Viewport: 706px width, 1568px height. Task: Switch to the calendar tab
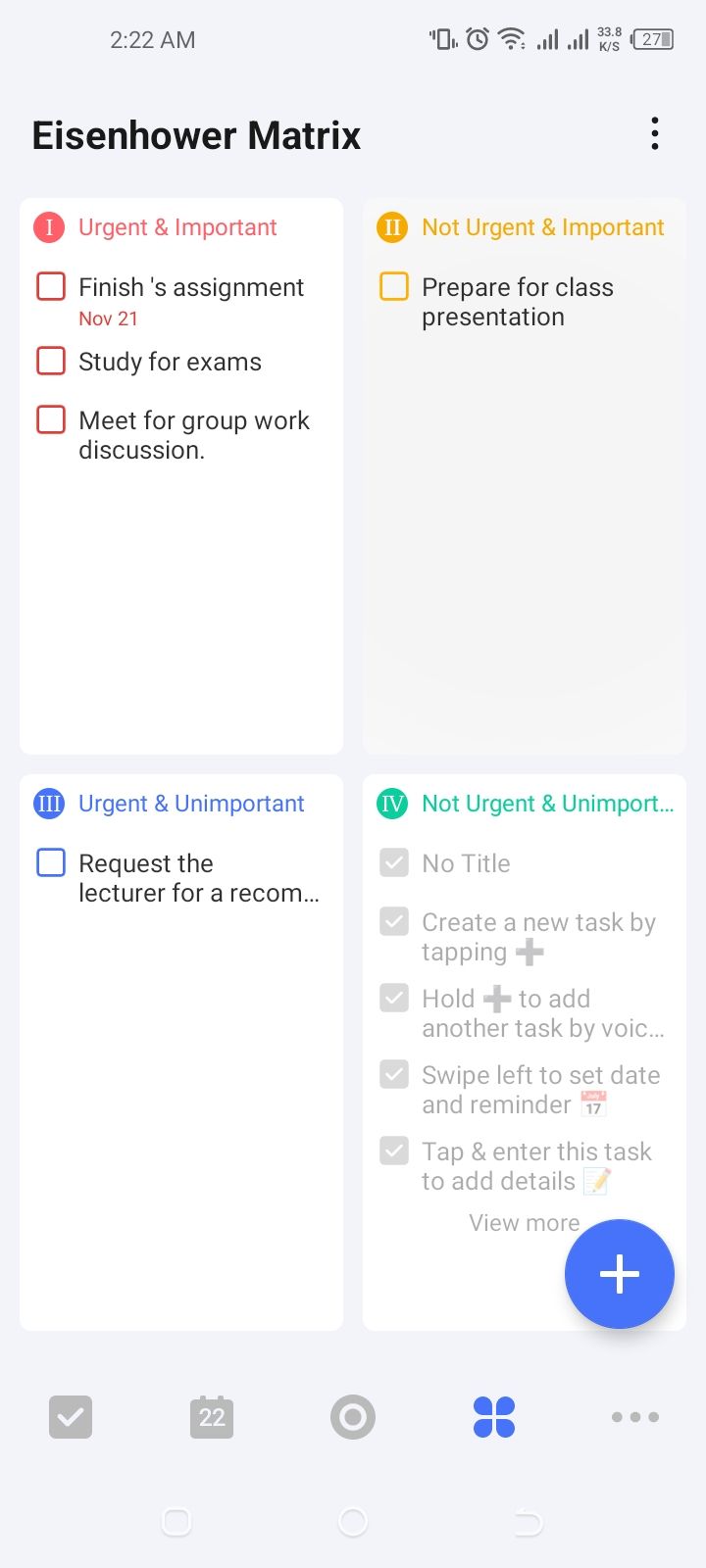click(212, 1417)
